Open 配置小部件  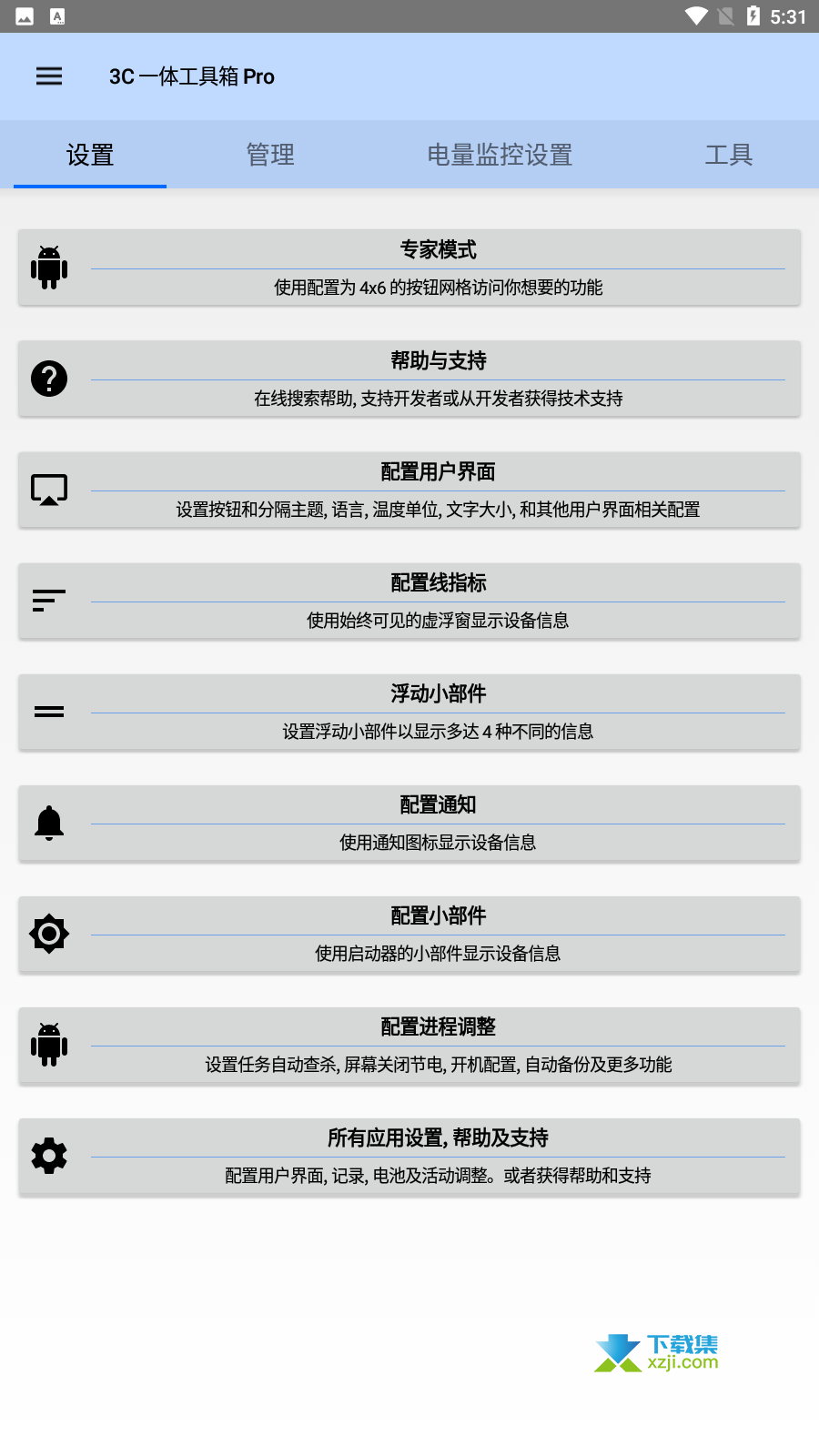pyautogui.click(x=409, y=934)
